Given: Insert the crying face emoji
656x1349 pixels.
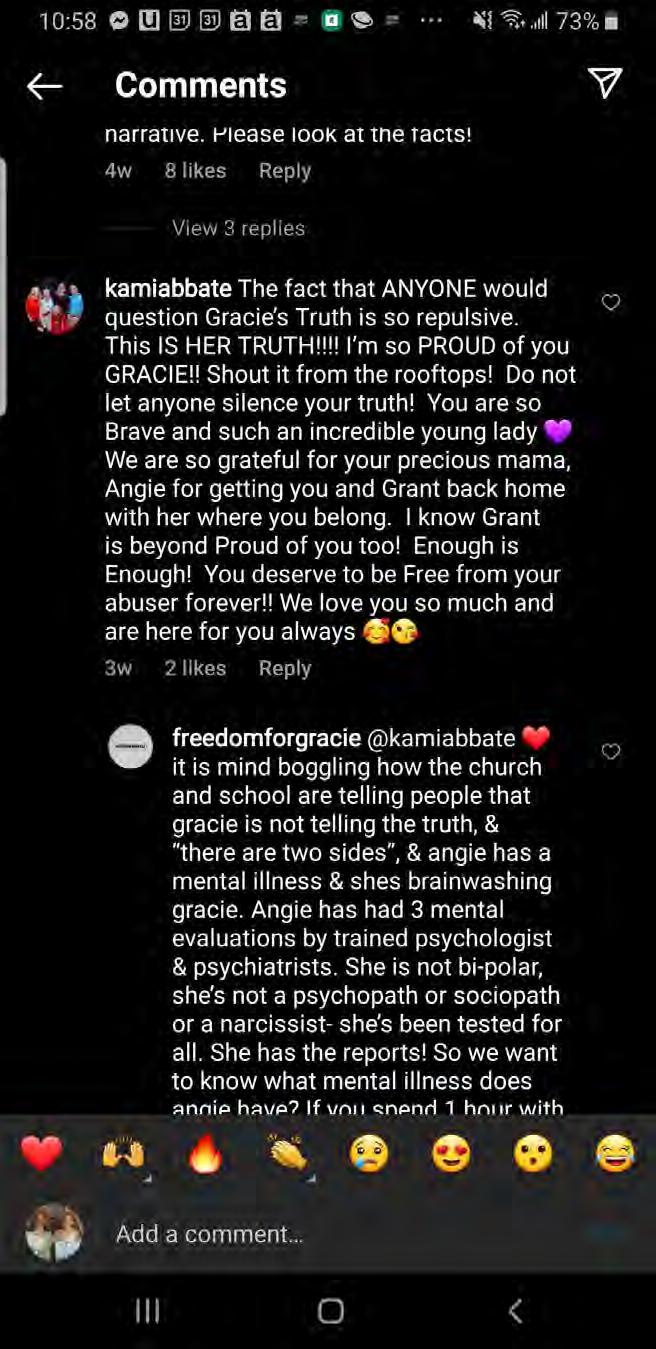Looking at the screenshot, I should [x=369, y=1155].
